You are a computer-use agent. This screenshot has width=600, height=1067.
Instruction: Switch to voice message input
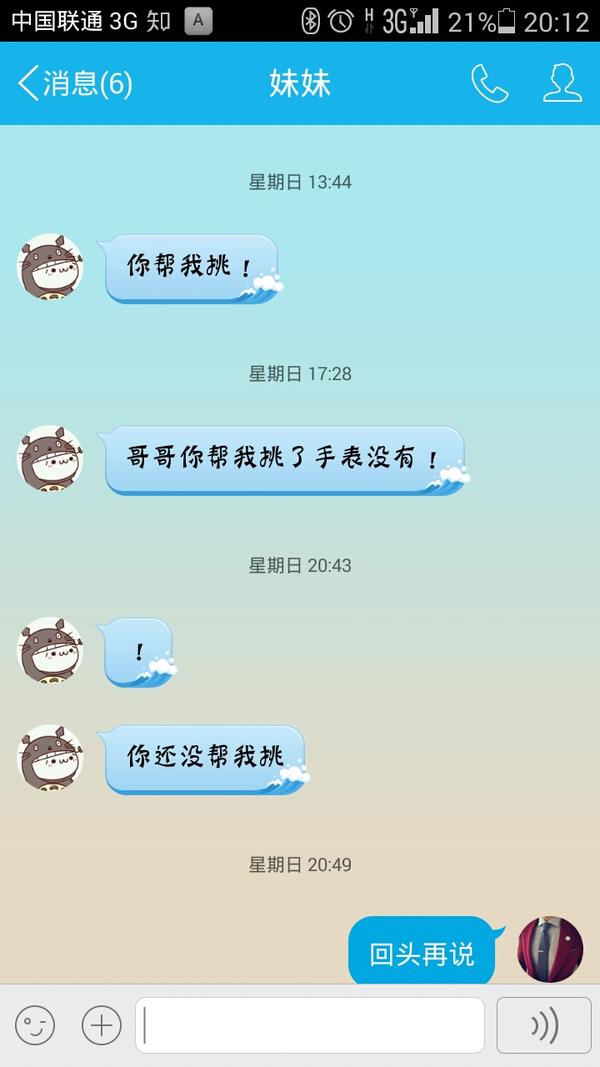click(543, 1025)
